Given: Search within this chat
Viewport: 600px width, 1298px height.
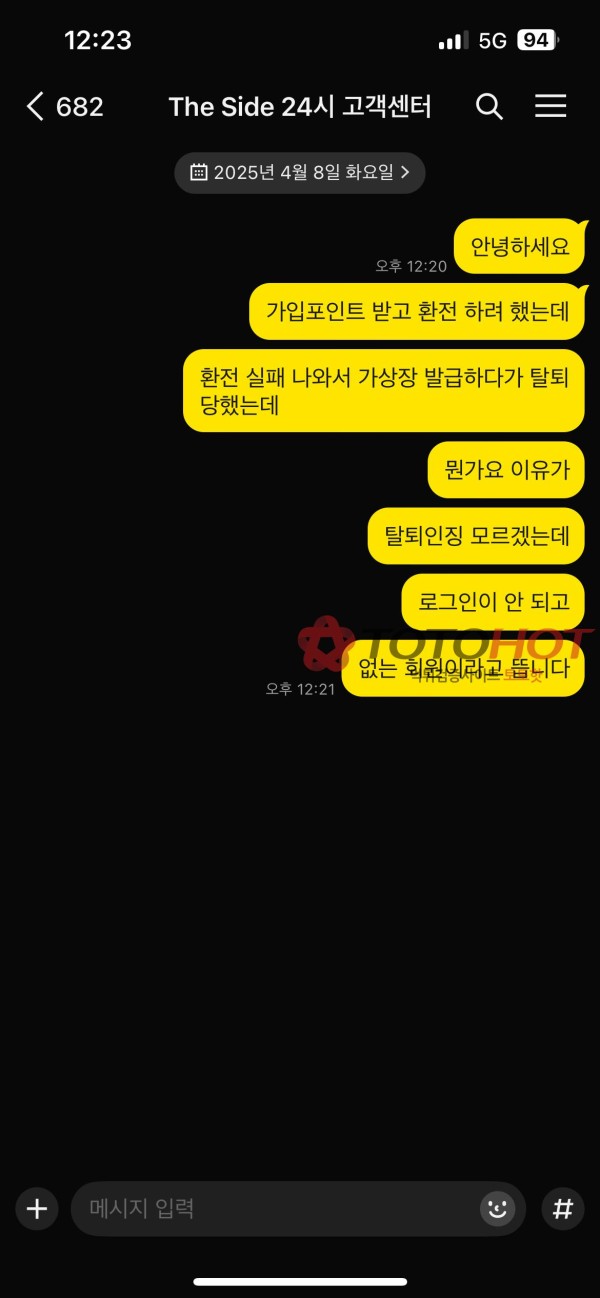Looking at the screenshot, I should (489, 107).
